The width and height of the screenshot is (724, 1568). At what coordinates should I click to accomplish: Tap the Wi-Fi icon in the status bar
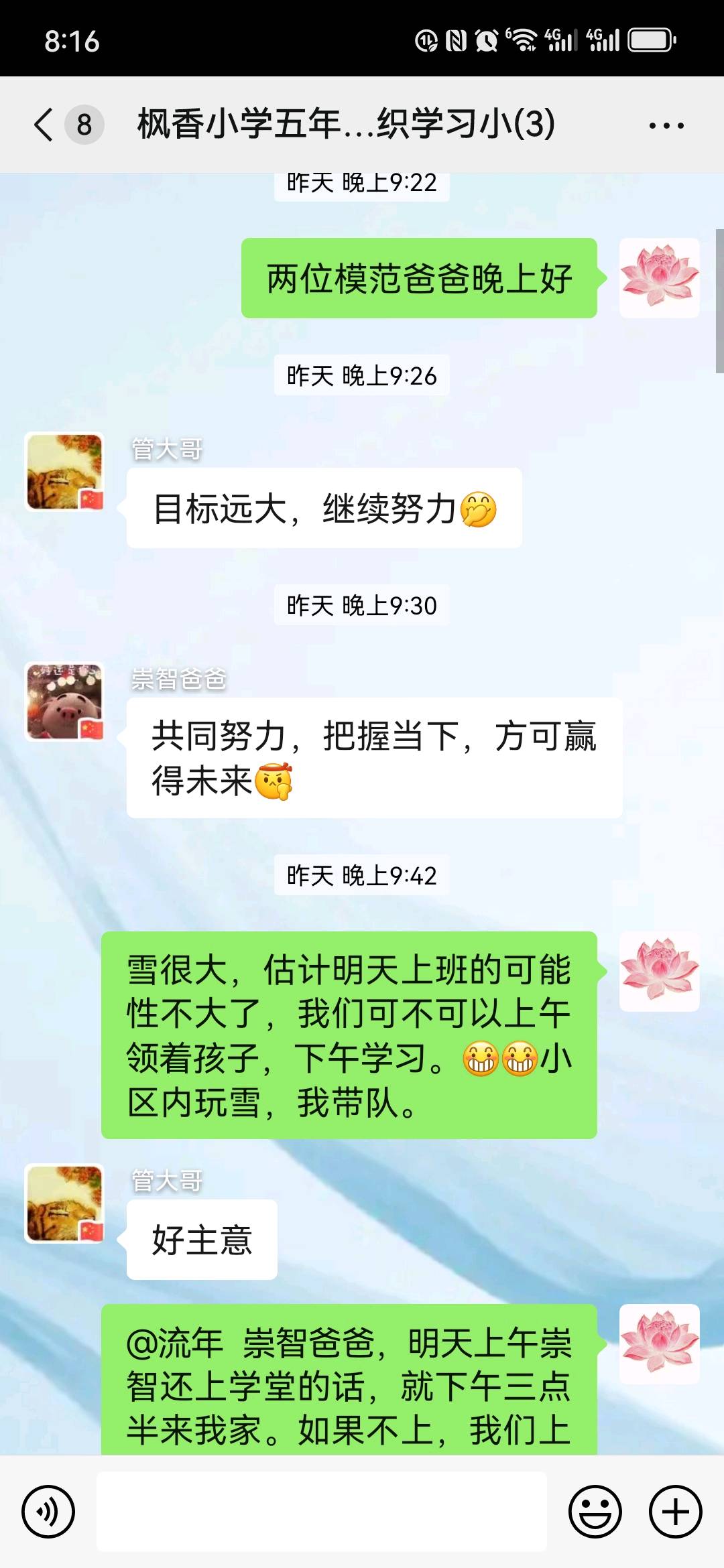[524, 42]
